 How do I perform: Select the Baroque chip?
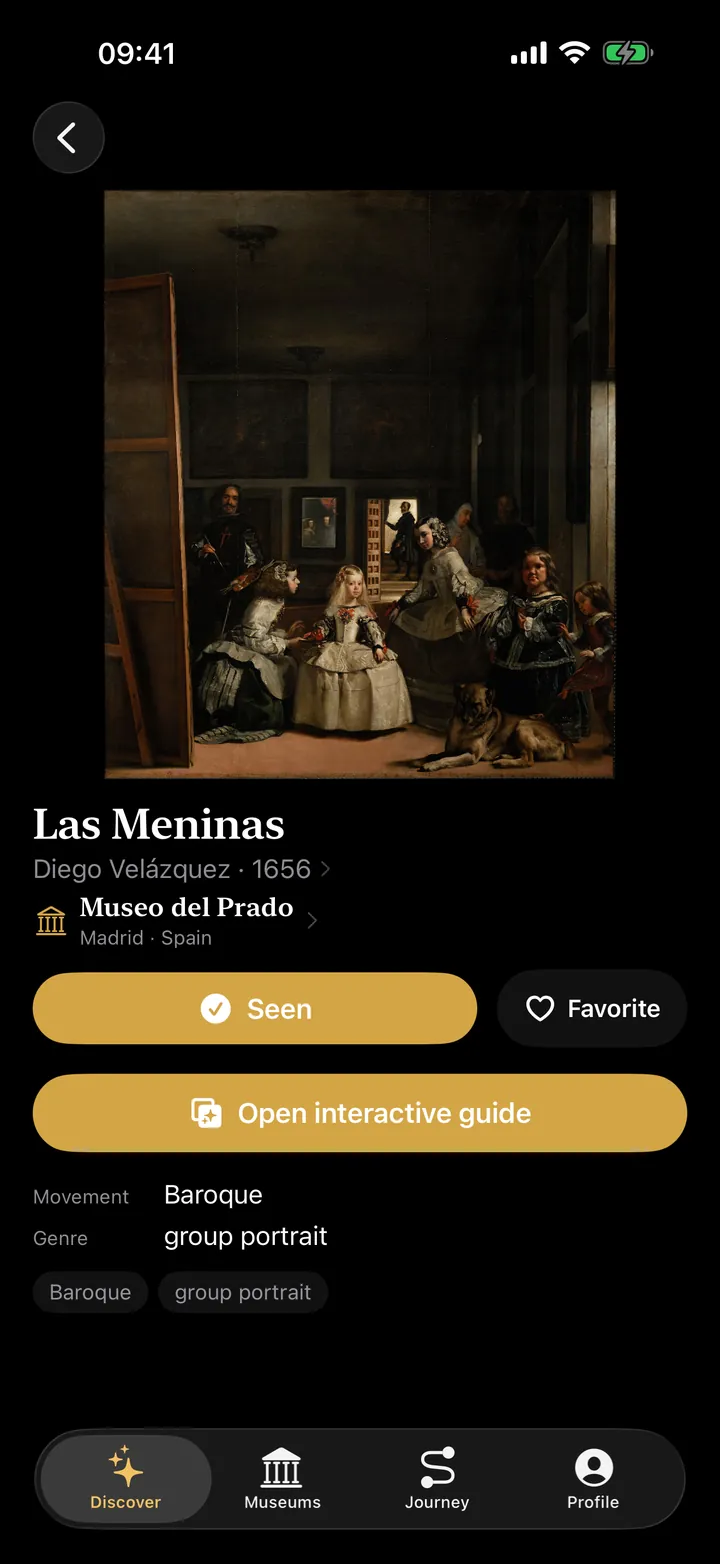[x=90, y=1292]
